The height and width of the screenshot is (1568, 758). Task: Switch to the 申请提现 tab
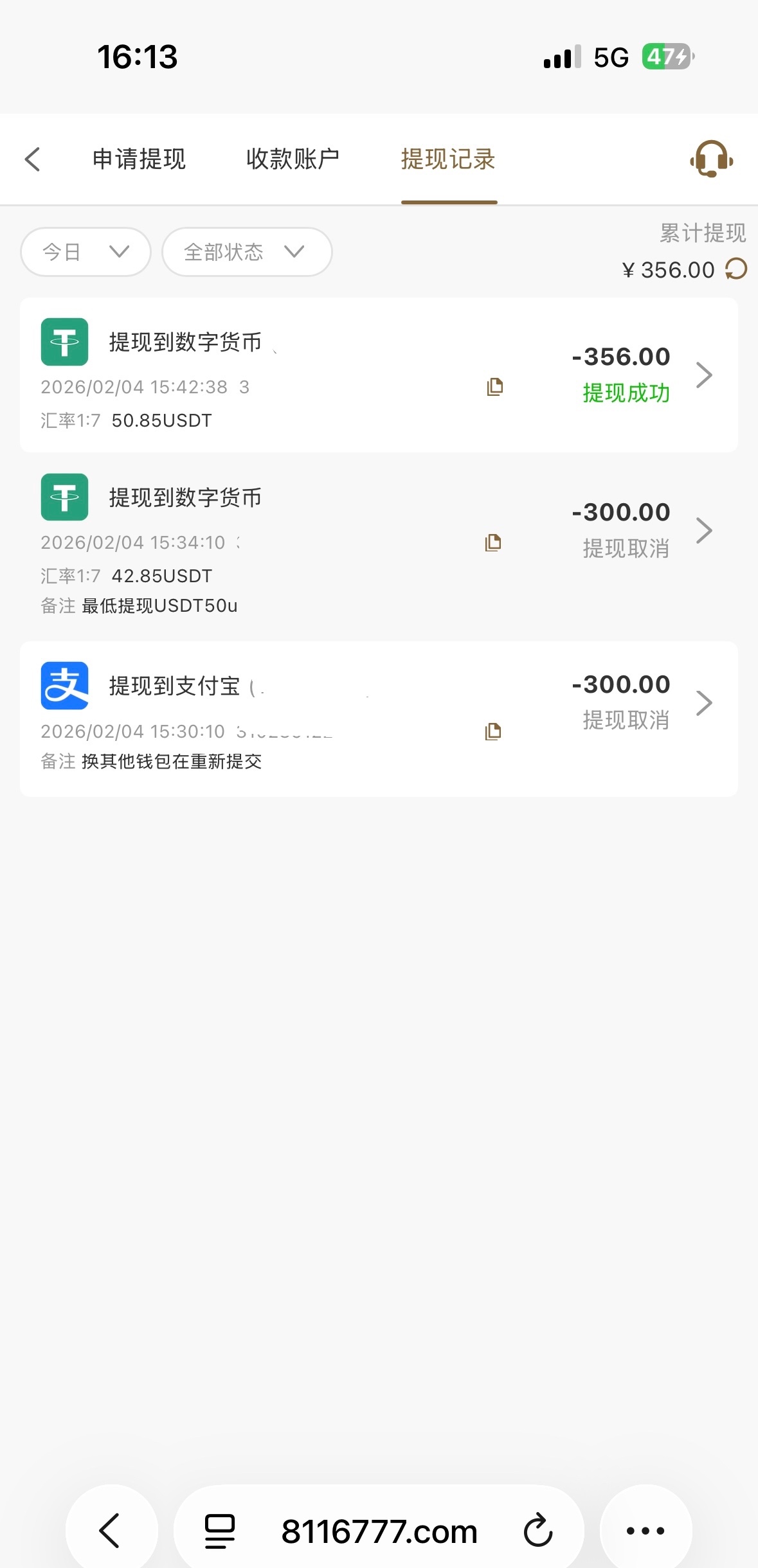[139, 159]
